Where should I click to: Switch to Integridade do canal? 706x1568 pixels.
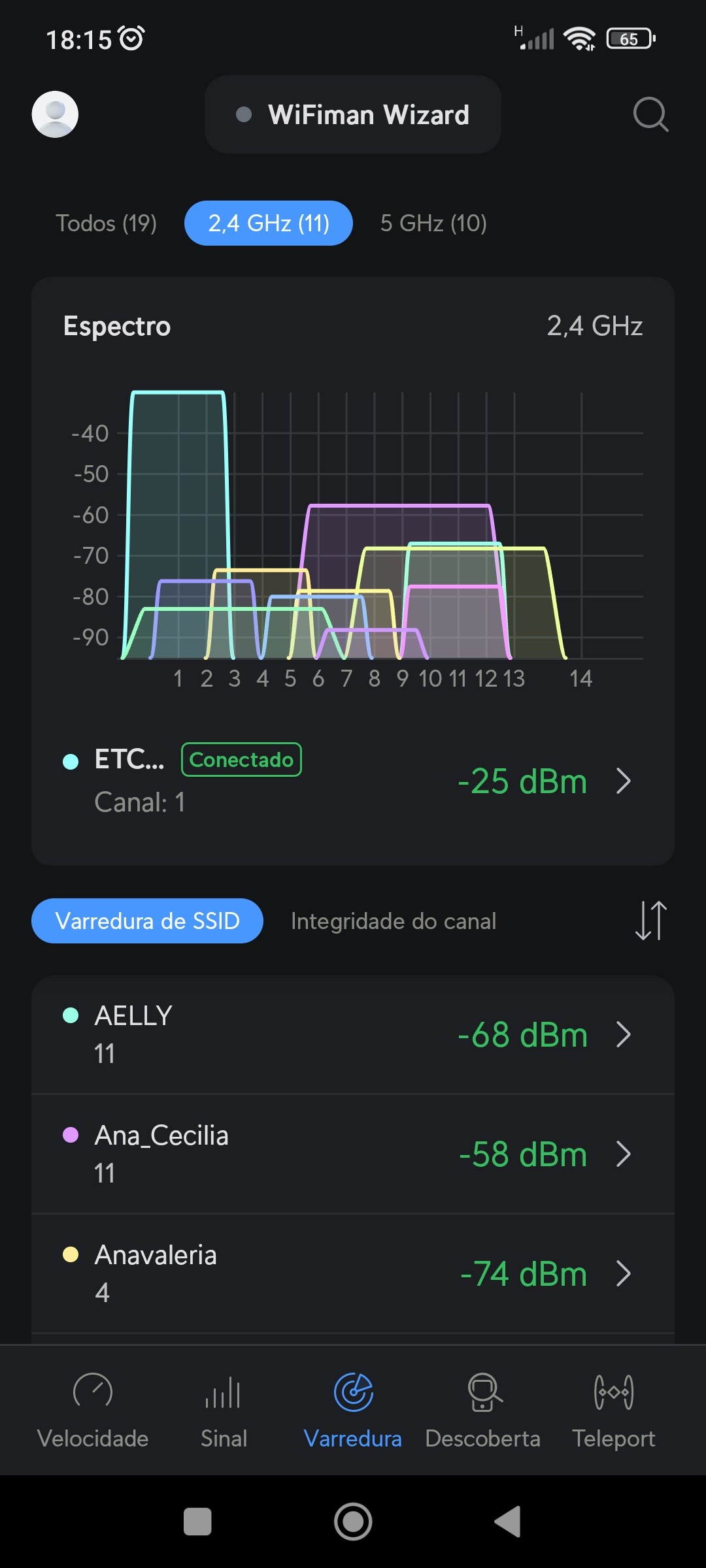point(394,921)
